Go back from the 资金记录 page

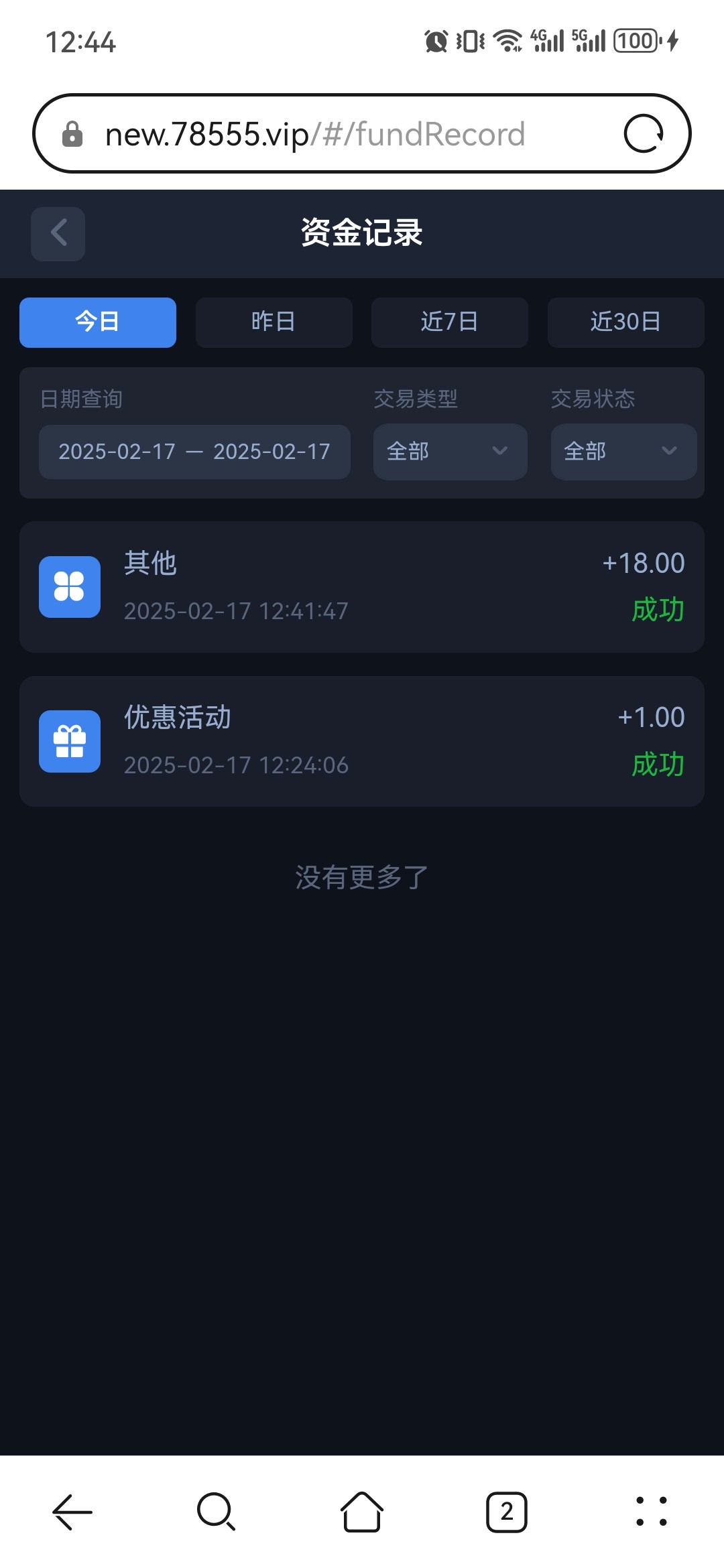58,233
